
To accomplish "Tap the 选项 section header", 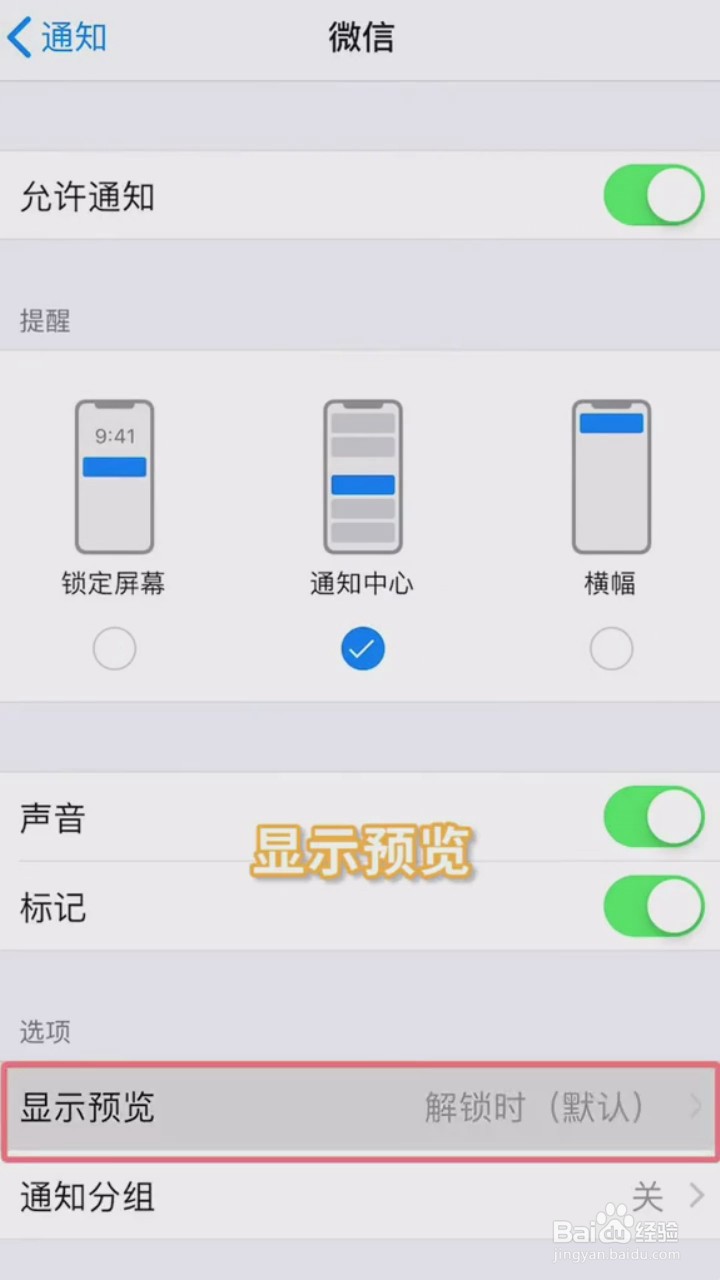I will click(x=44, y=1031).
